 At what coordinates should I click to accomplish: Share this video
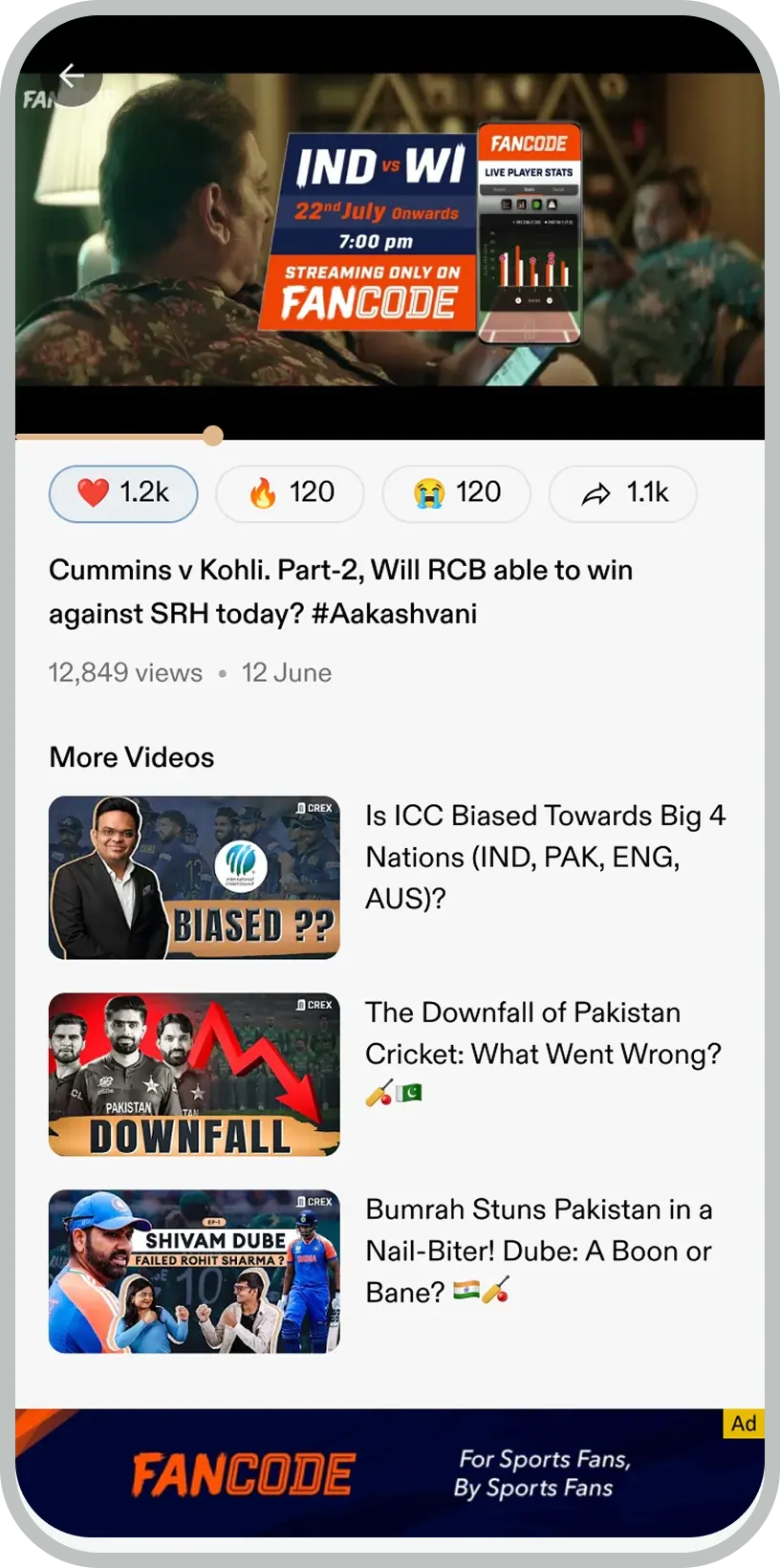pyautogui.click(x=622, y=493)
